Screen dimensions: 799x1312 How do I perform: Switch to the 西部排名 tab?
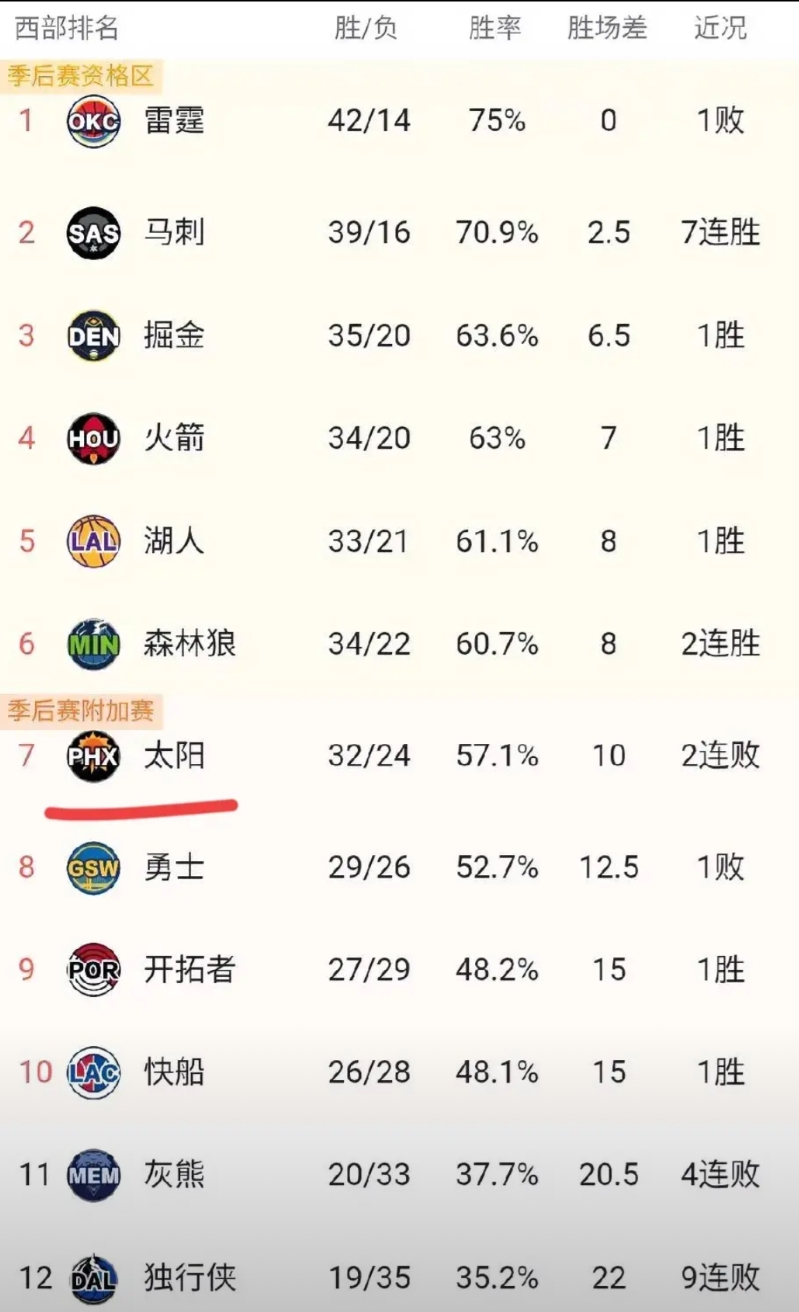[x=66, y=28]
